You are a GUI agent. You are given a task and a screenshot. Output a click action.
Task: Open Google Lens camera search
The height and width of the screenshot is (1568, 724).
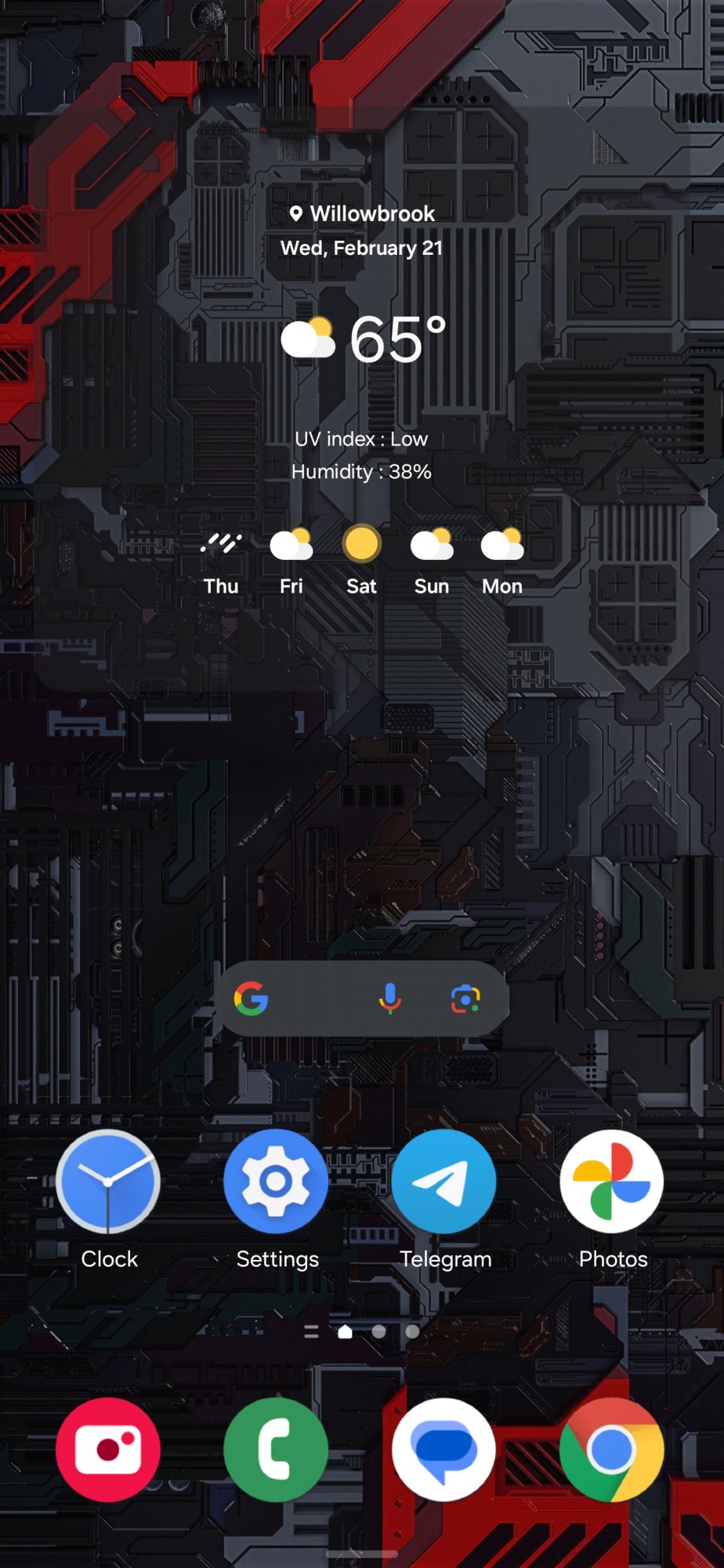point(465,999)
